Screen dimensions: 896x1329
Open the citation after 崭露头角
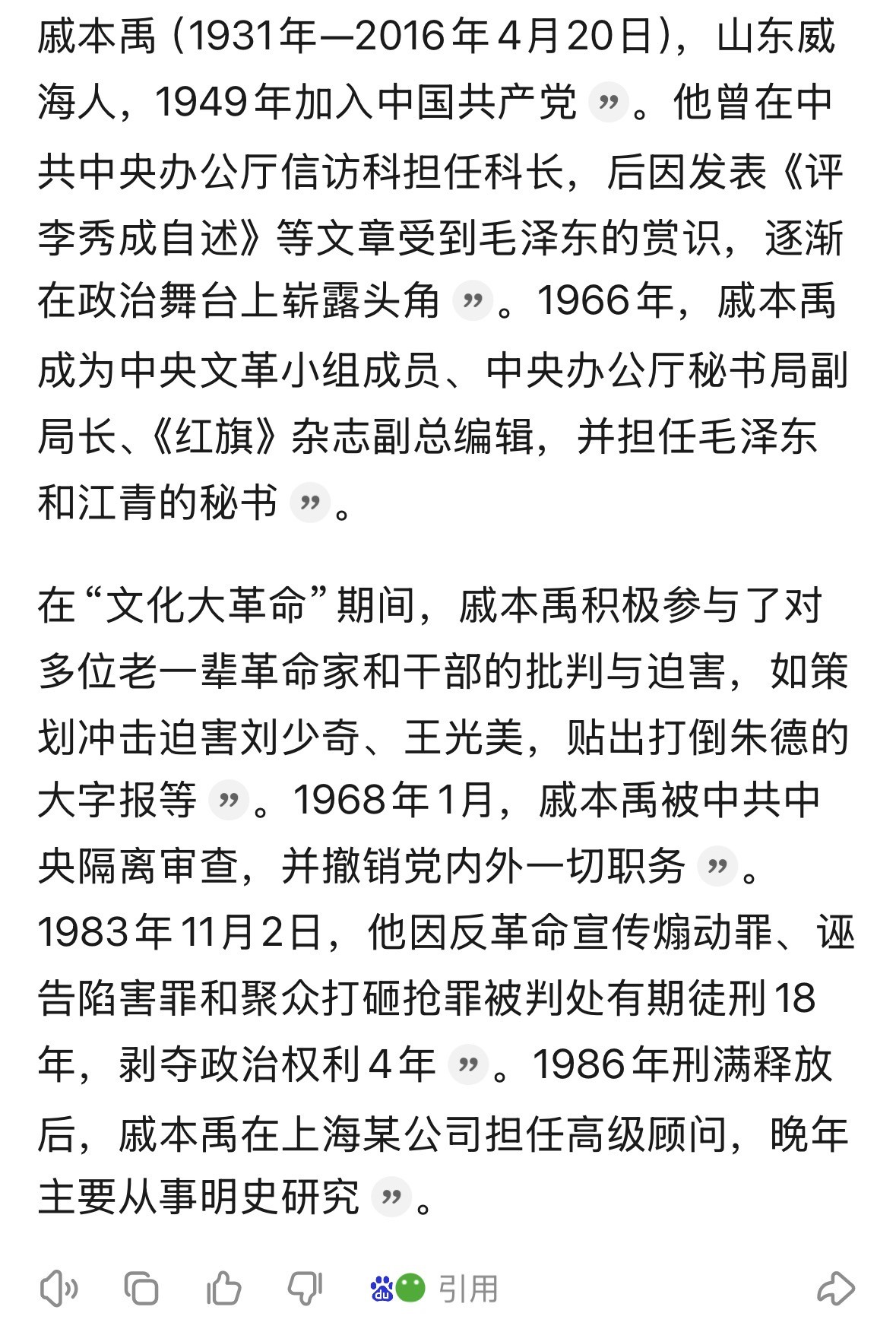coord(472,303)
